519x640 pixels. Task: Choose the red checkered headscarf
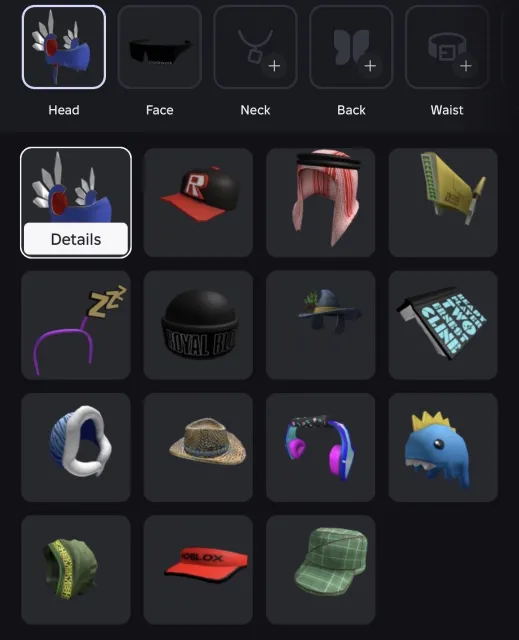click(321, 203)
